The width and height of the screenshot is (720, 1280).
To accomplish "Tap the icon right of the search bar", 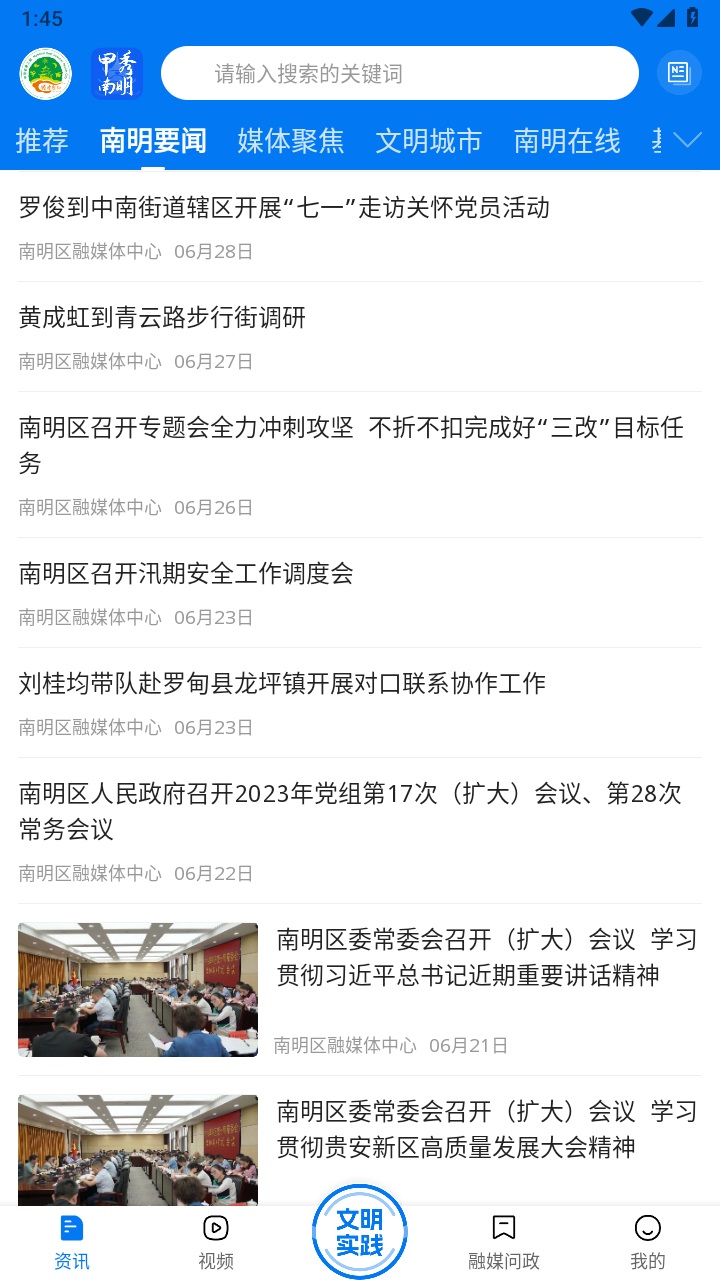I will pyautogui.click(x=678, y=72).
